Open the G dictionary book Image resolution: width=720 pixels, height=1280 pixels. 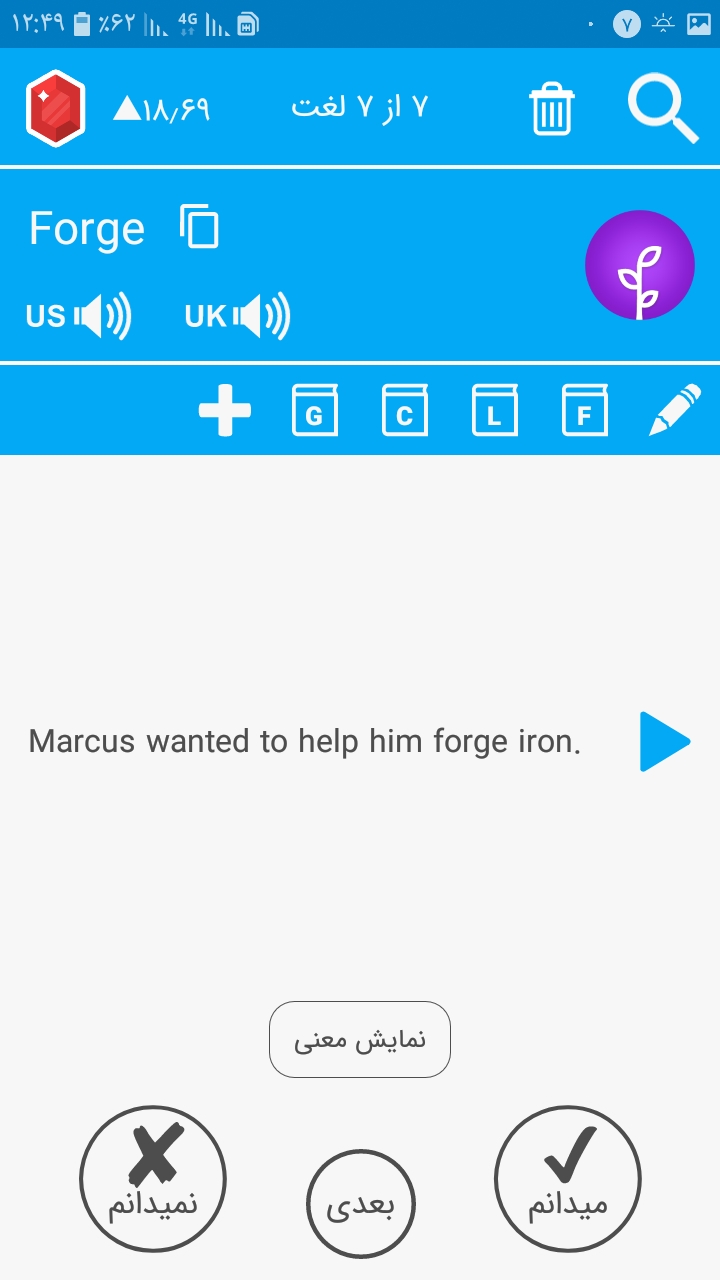coord(314,410)
